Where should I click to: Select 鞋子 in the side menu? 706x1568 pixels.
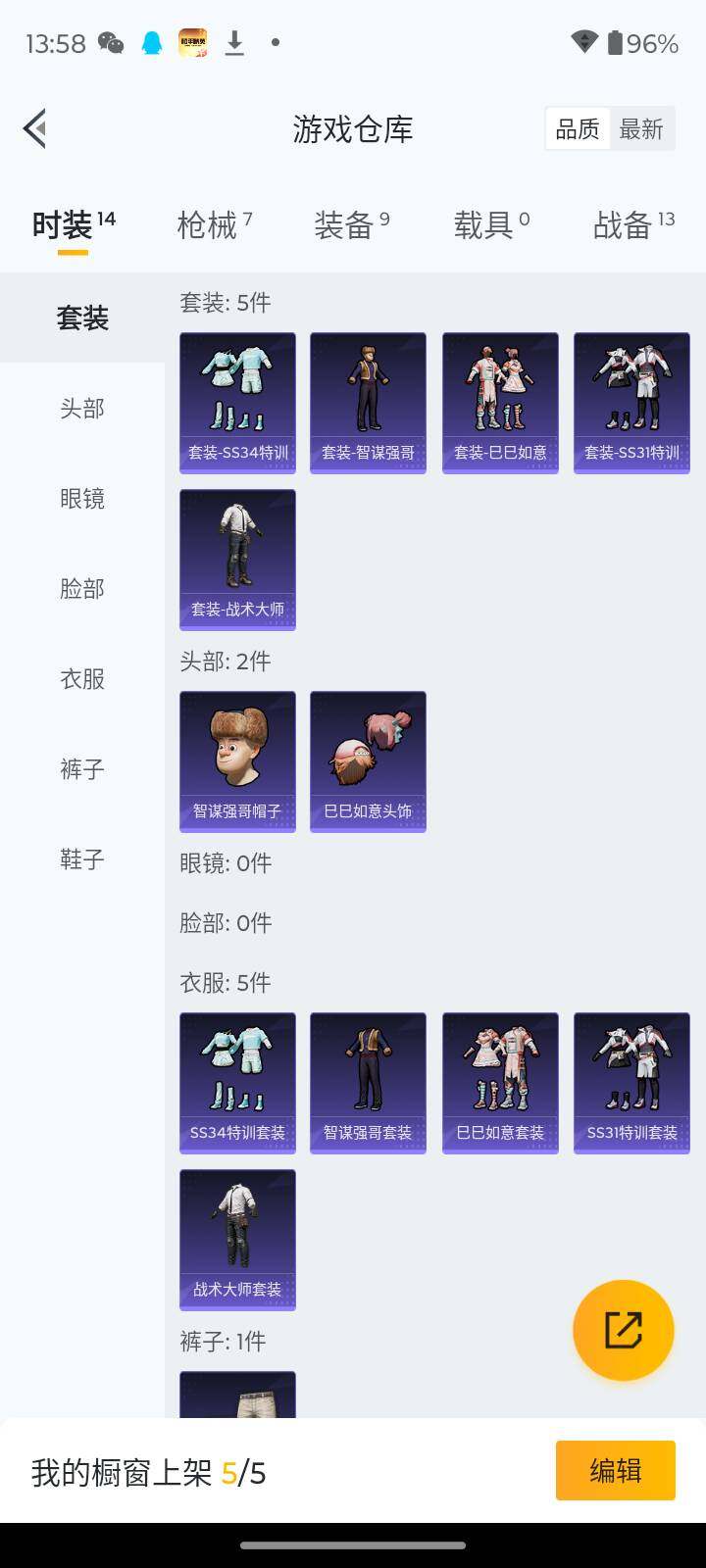point(82,859)
